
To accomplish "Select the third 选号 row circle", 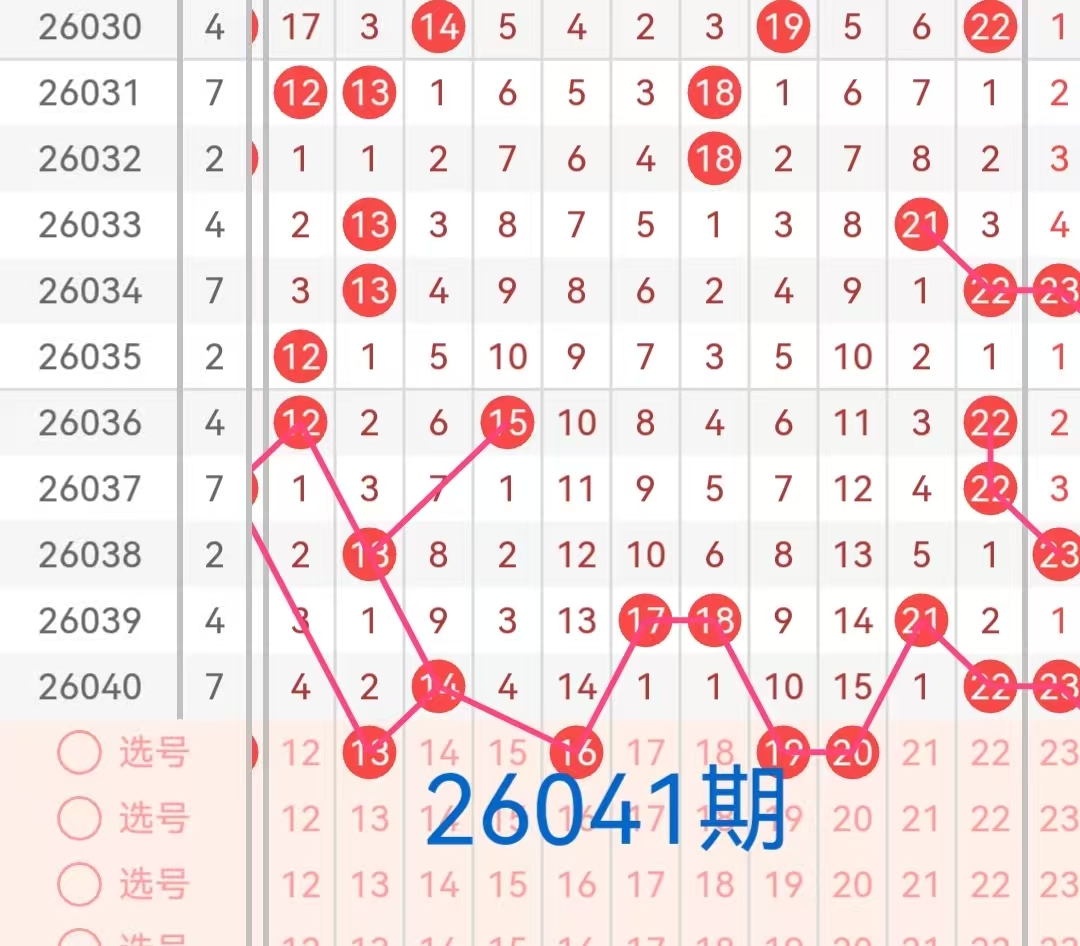I will [x=80, y=885].
